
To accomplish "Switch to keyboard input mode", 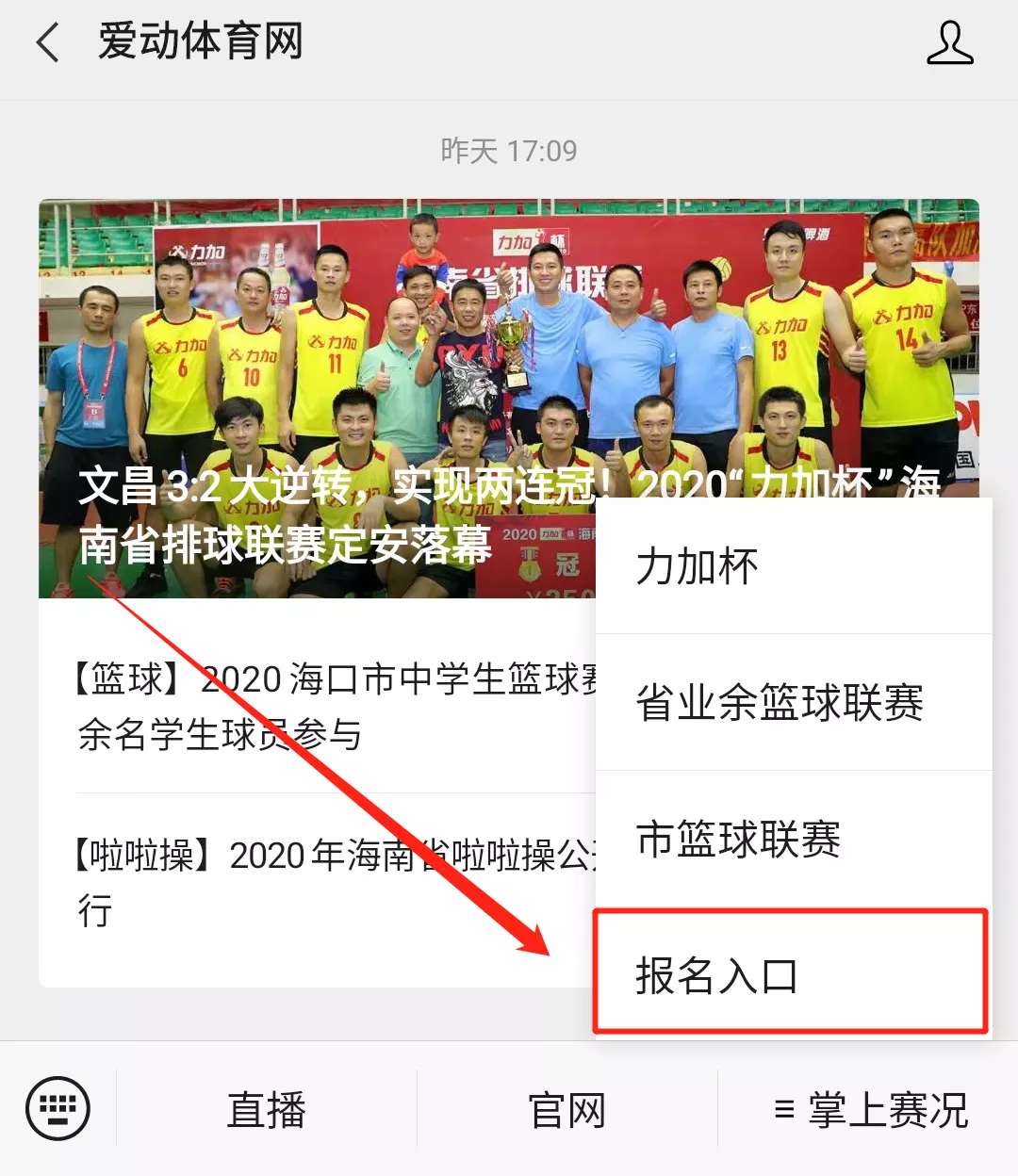I will coord(58,1109).
